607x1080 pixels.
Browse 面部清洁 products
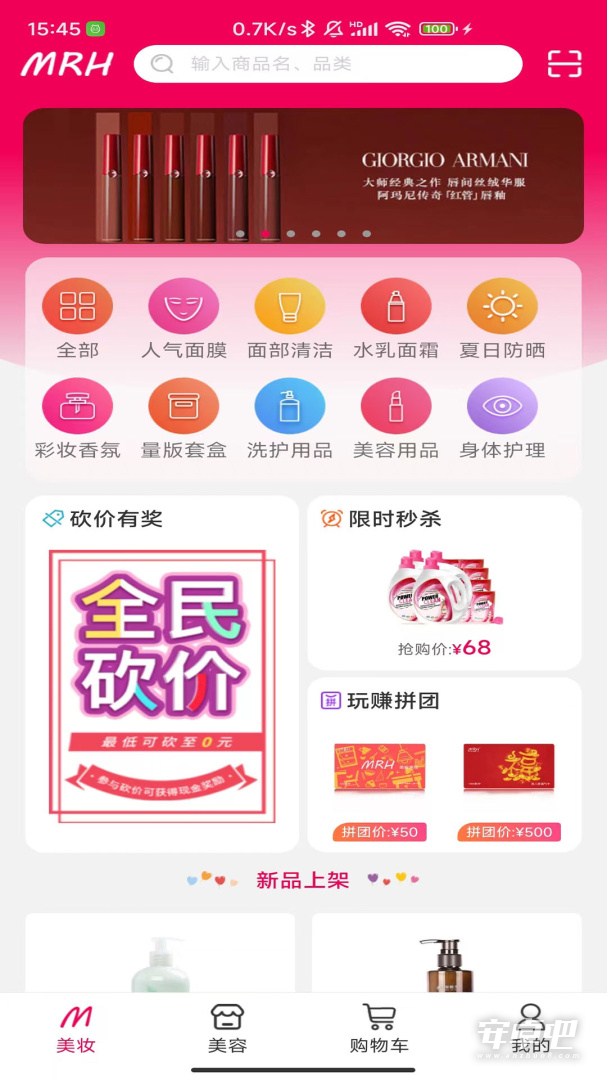pos(290,319)
